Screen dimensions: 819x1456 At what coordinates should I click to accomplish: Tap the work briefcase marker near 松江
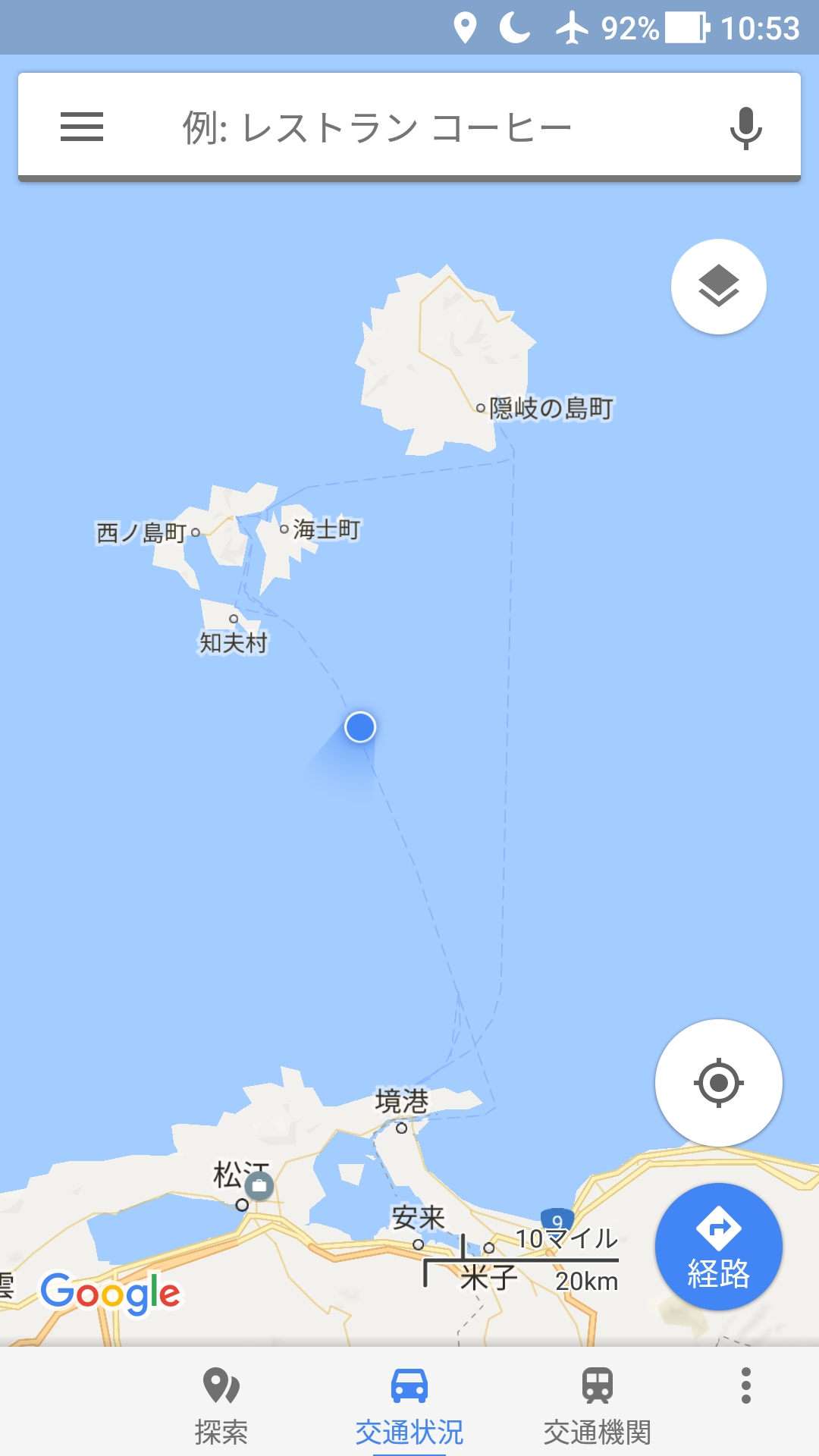pyautogui.click(x=259, y=1185)
